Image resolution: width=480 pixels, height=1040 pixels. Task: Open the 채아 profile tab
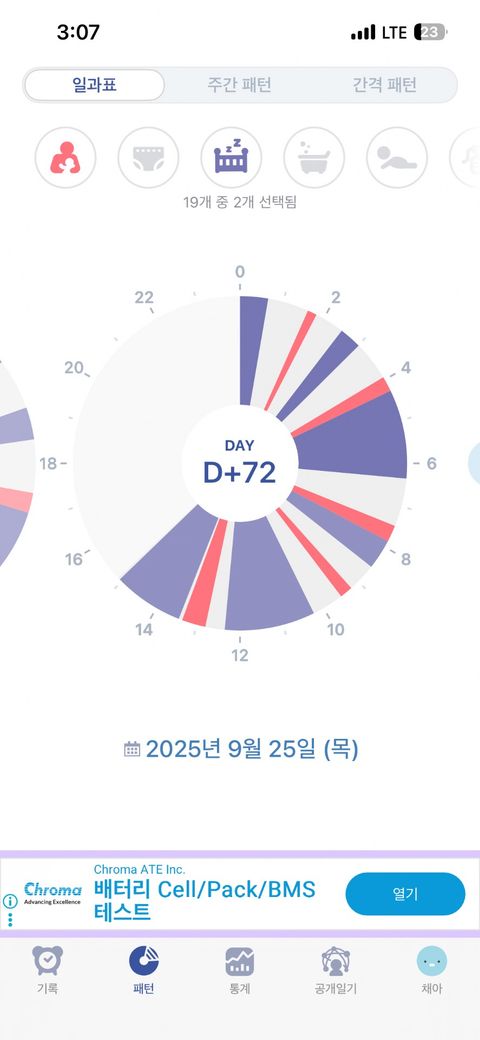432,970
